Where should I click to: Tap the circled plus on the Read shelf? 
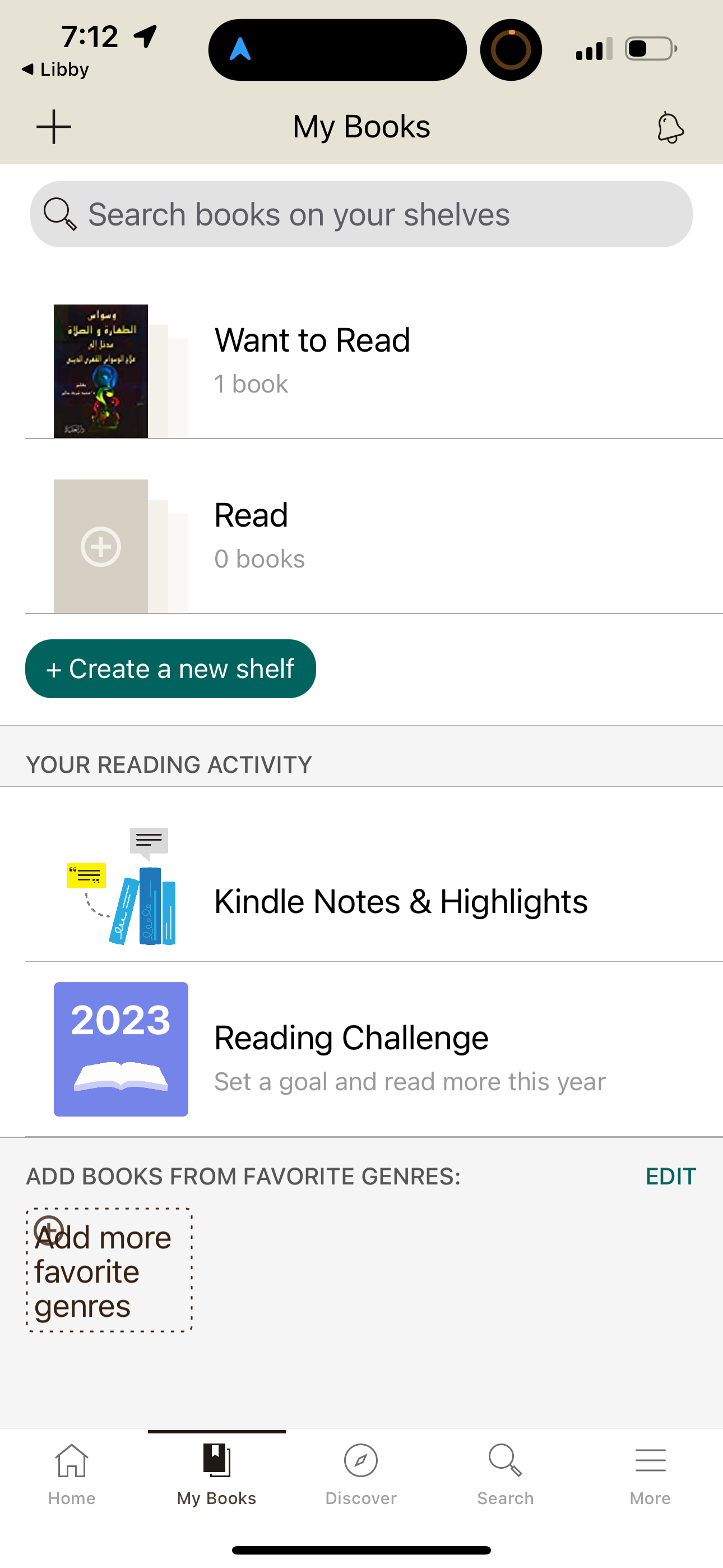click(x=100, y=546)
